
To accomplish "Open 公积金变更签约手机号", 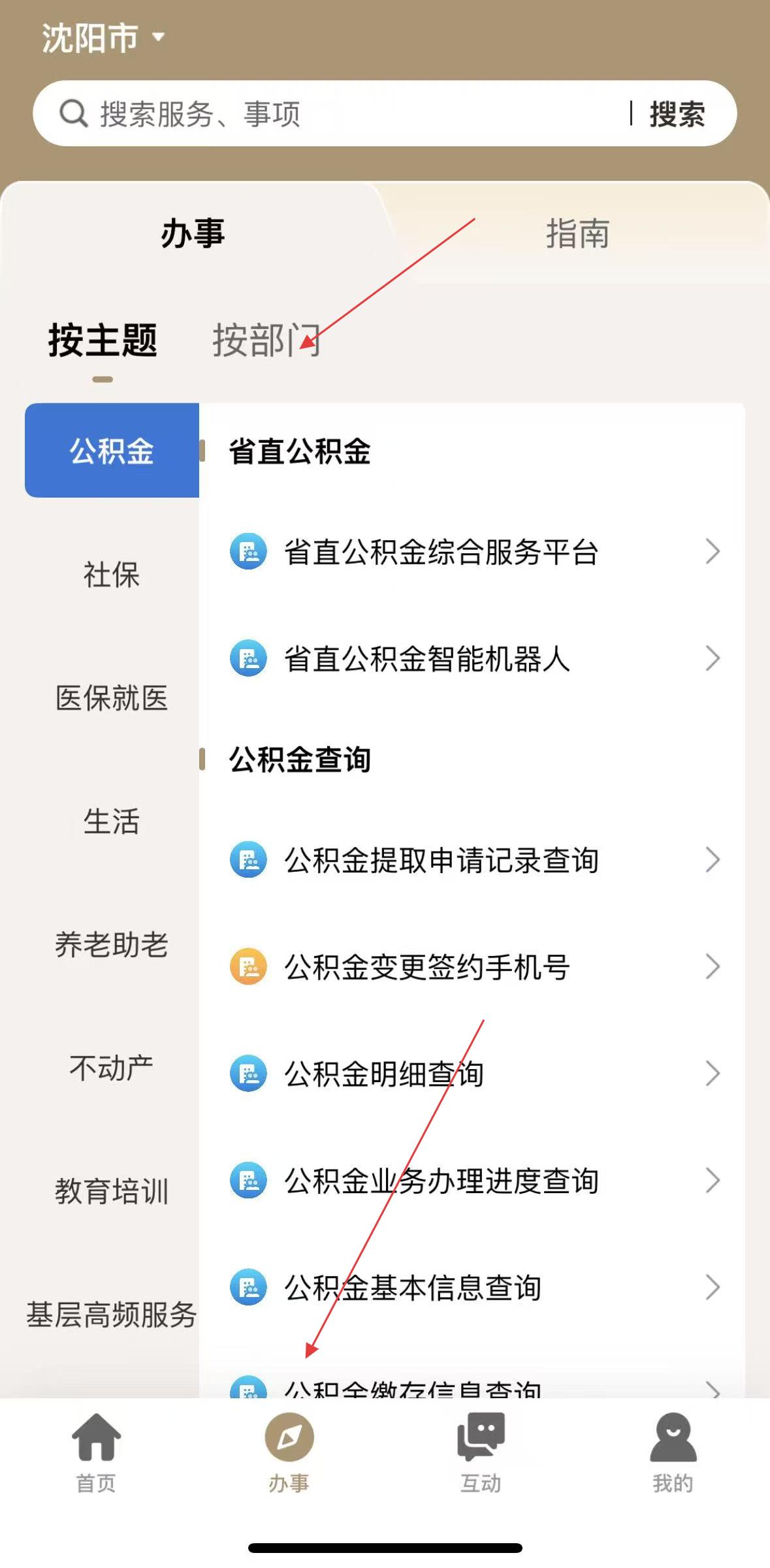I will (x=472, y=967).
